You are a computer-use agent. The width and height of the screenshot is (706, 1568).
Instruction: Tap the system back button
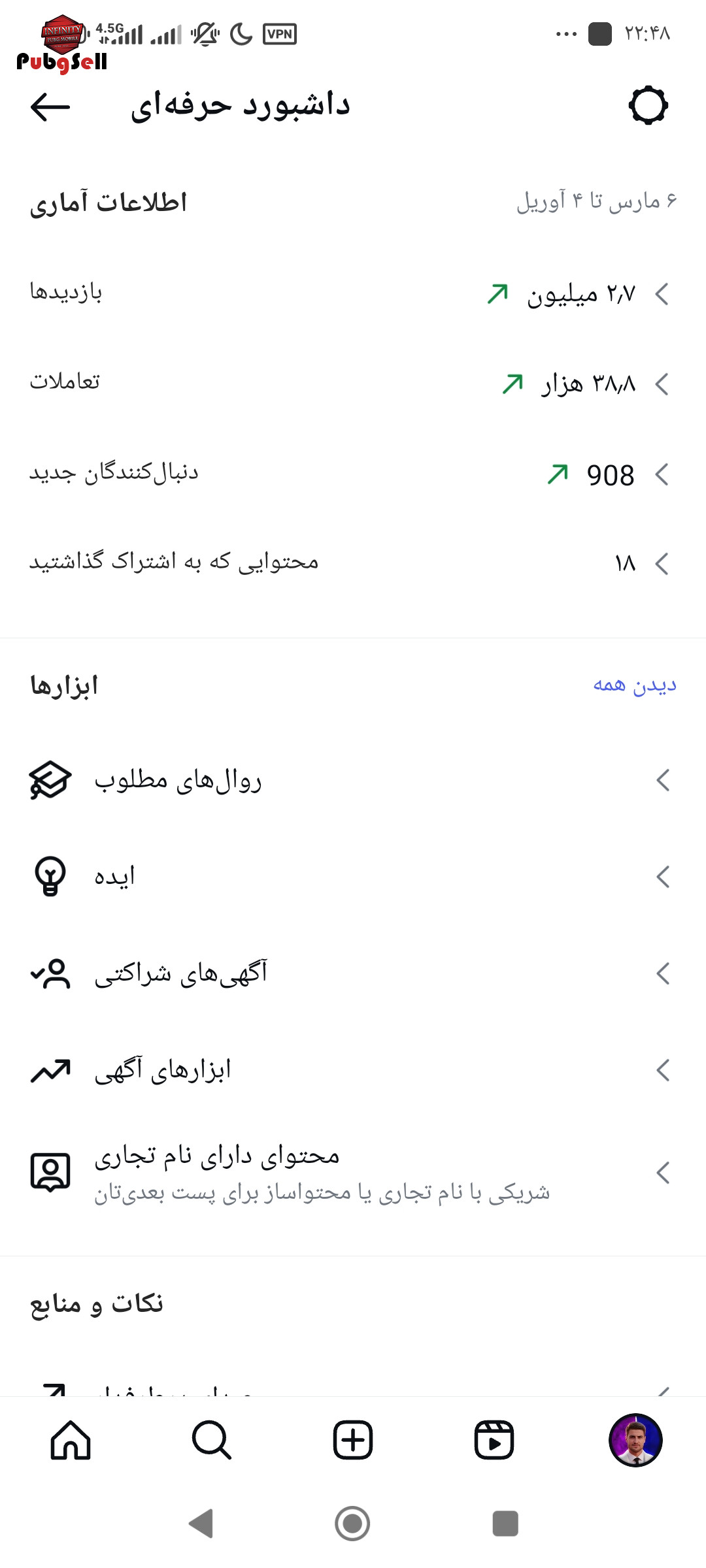coord(201,1524)
